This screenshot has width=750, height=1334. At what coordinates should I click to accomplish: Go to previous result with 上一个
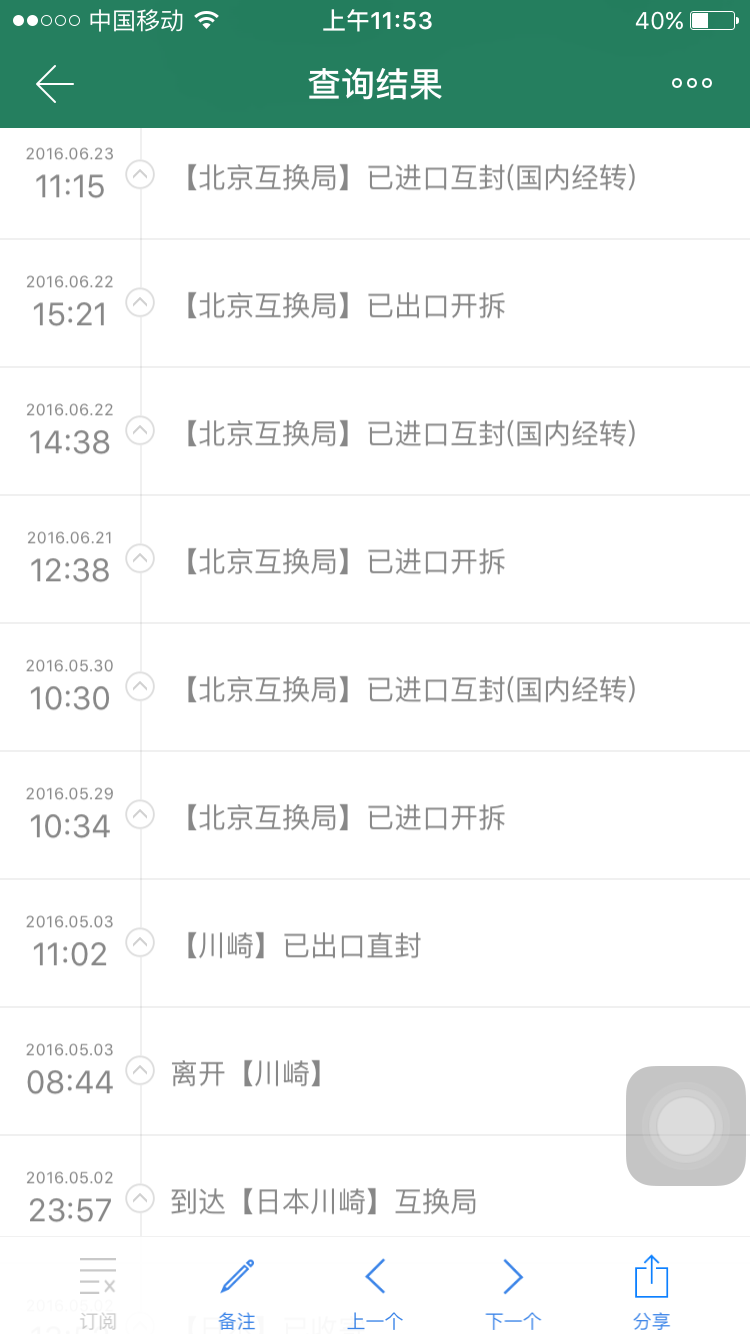pyautogui.click(x=375, y=1292)
